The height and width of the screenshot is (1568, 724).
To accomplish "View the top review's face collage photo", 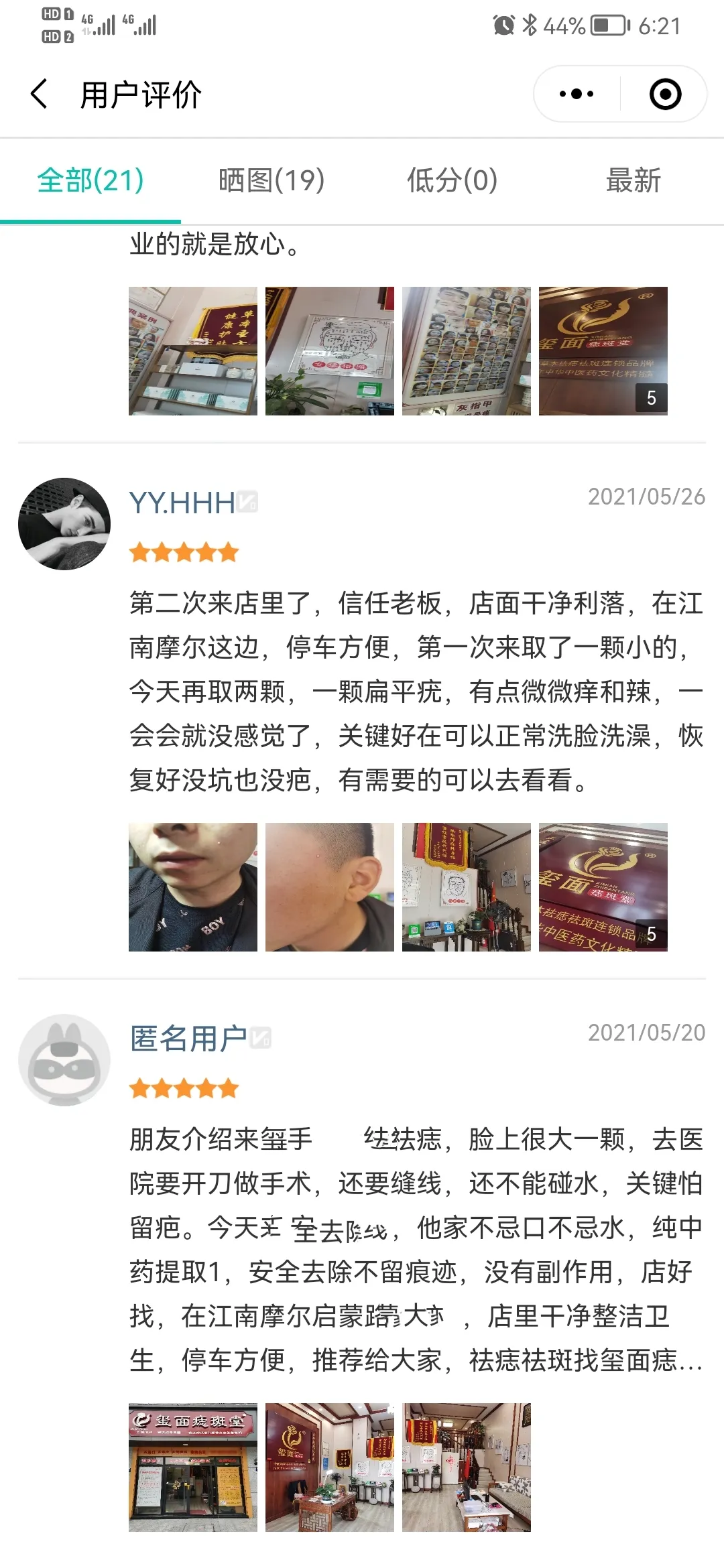I will click(x=467, y=350).
